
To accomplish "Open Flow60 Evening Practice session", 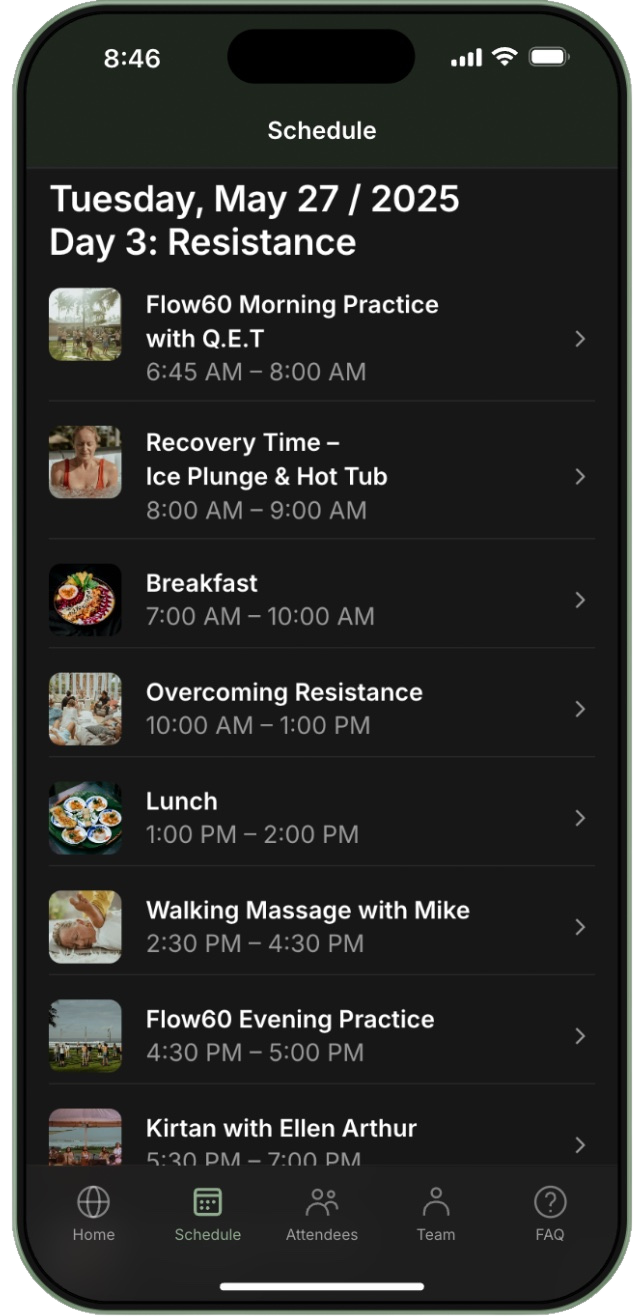I will click(x=320, y=1035).
